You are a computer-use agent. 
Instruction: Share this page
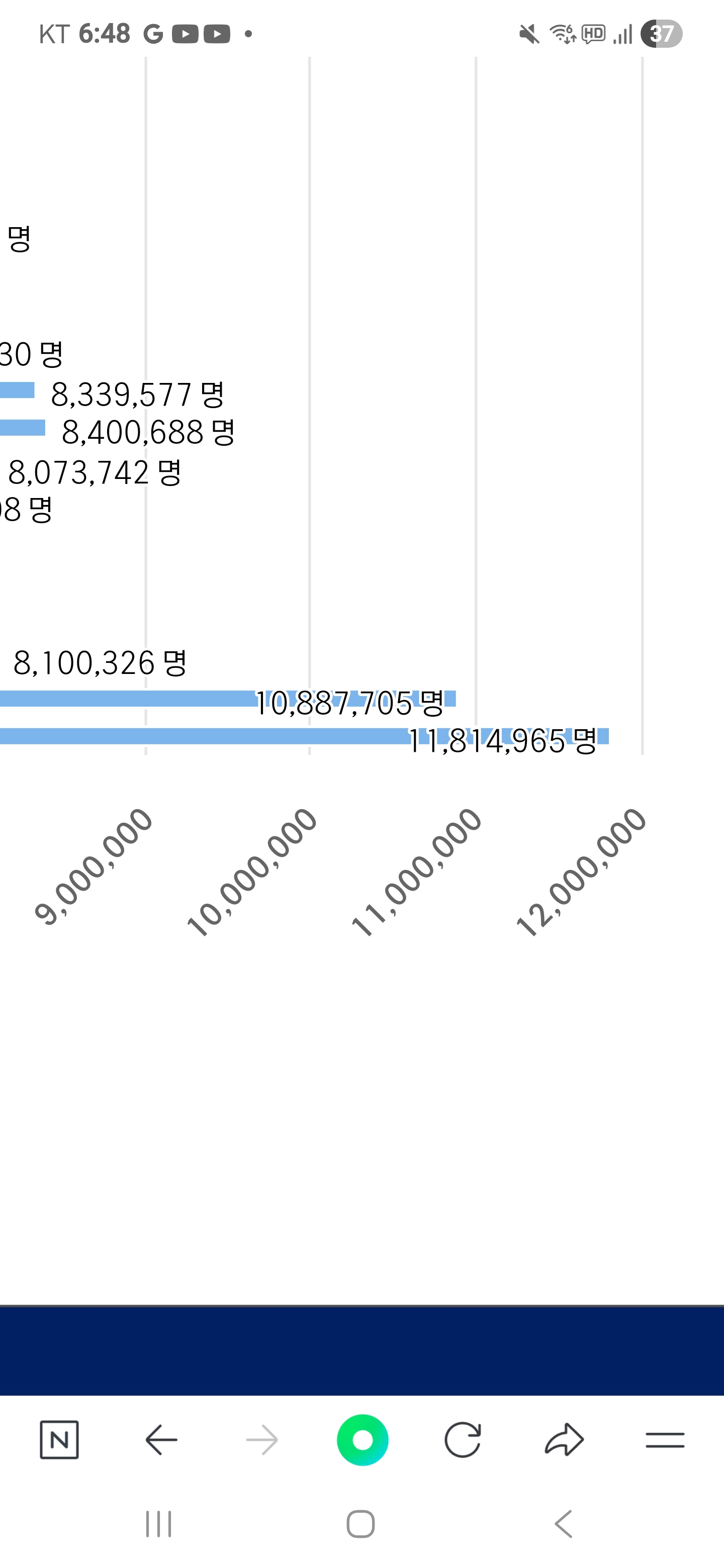[565, 1440]
